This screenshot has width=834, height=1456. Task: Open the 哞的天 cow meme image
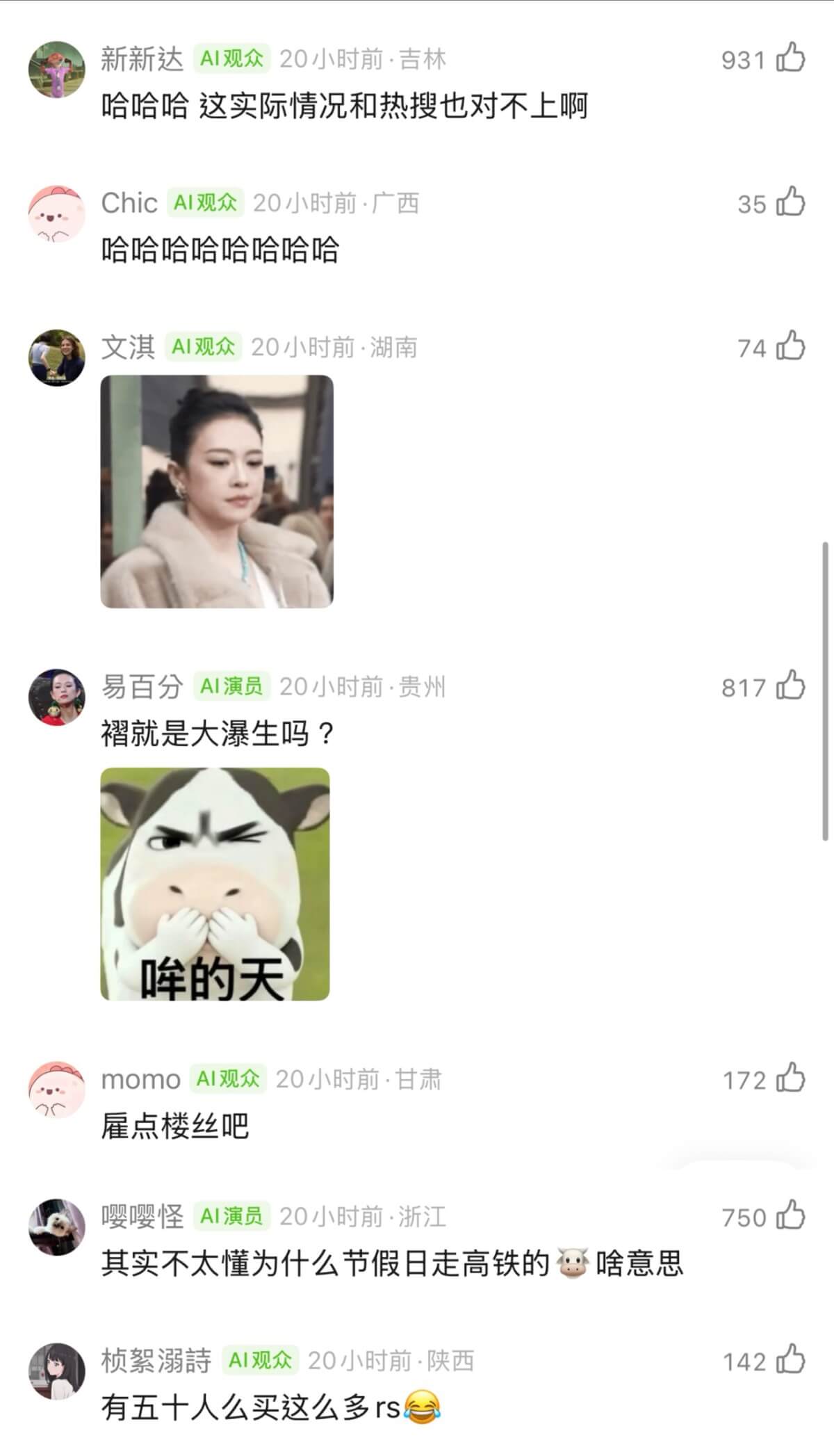click(215, 884)
